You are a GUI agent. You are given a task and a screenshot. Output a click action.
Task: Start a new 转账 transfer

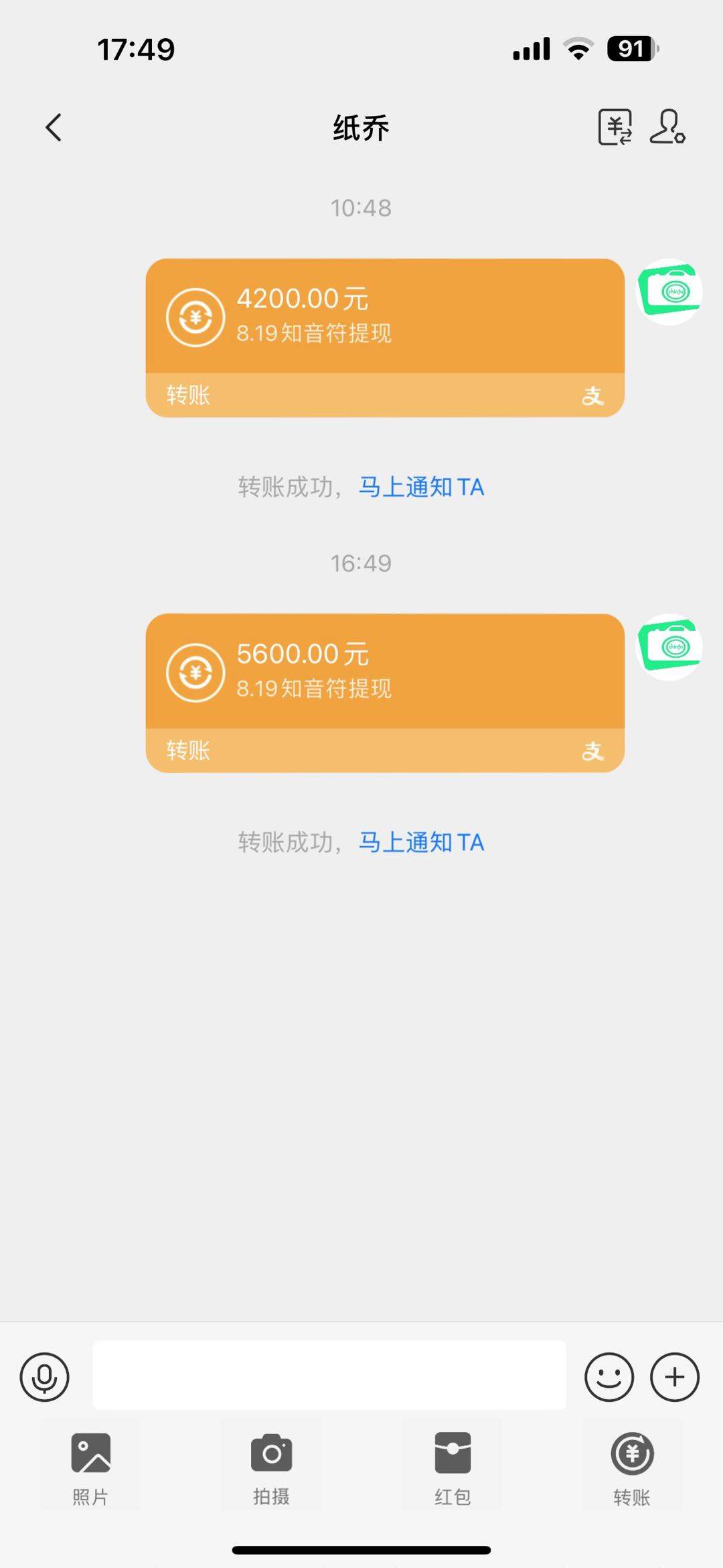coord(632,1468)
